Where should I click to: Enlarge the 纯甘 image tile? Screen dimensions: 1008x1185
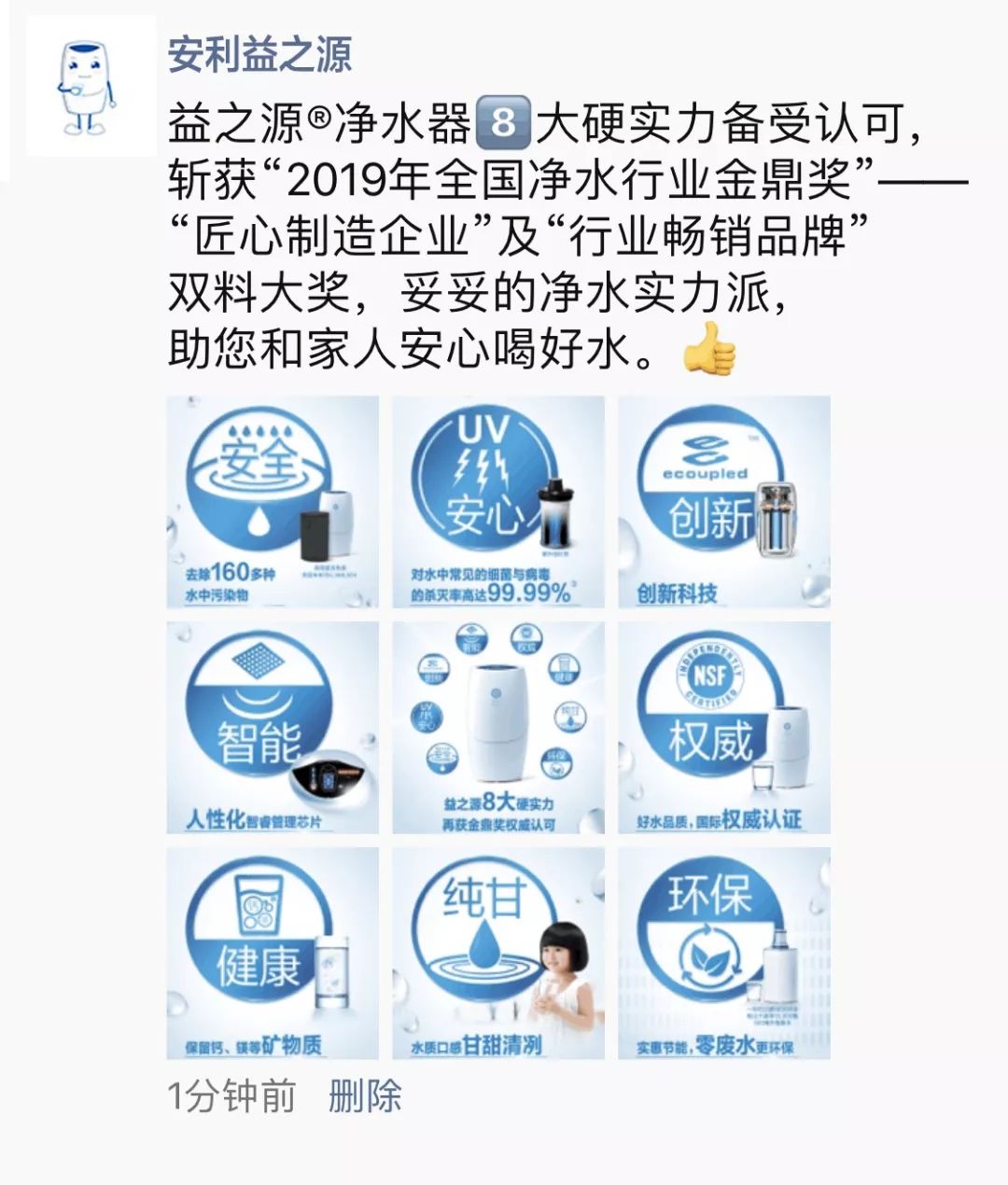point(498,954)
